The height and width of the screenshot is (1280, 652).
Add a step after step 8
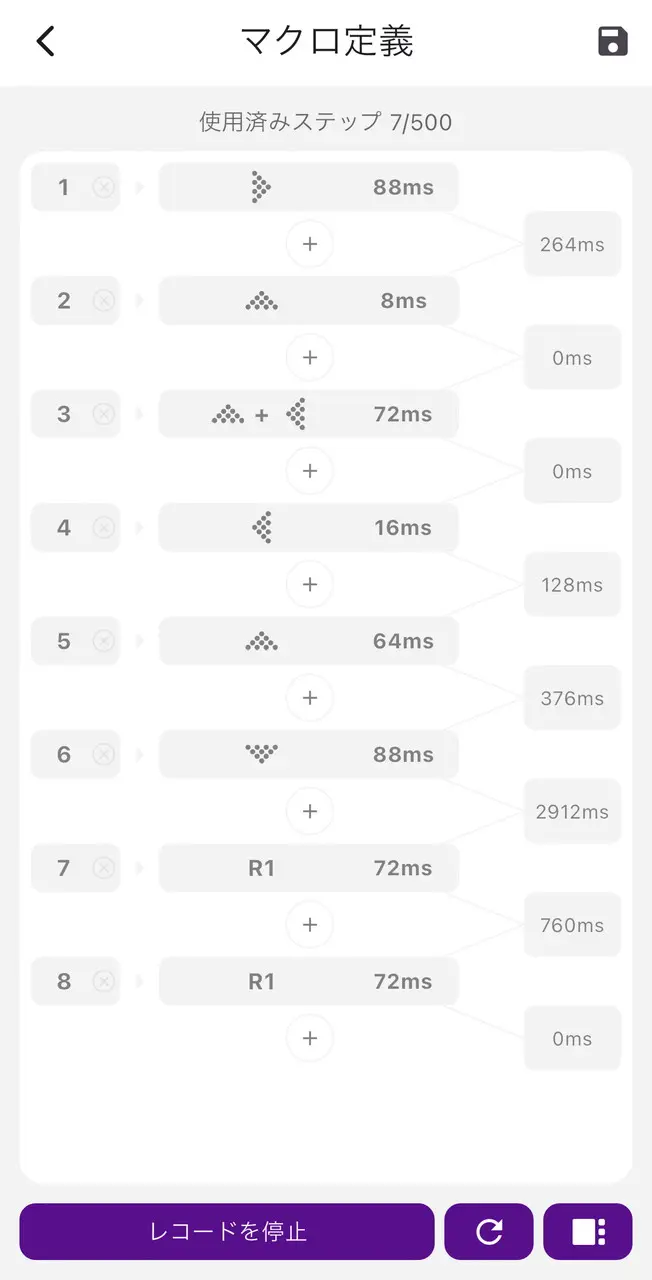pyautogui.click(x=310, y=1038)
